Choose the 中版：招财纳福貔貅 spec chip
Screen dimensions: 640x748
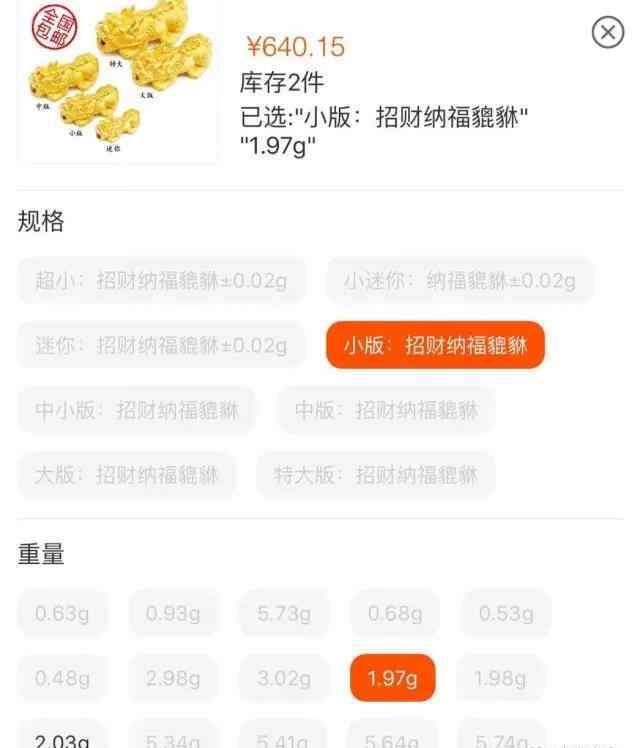pyautogui.click(x=386, y=410)
